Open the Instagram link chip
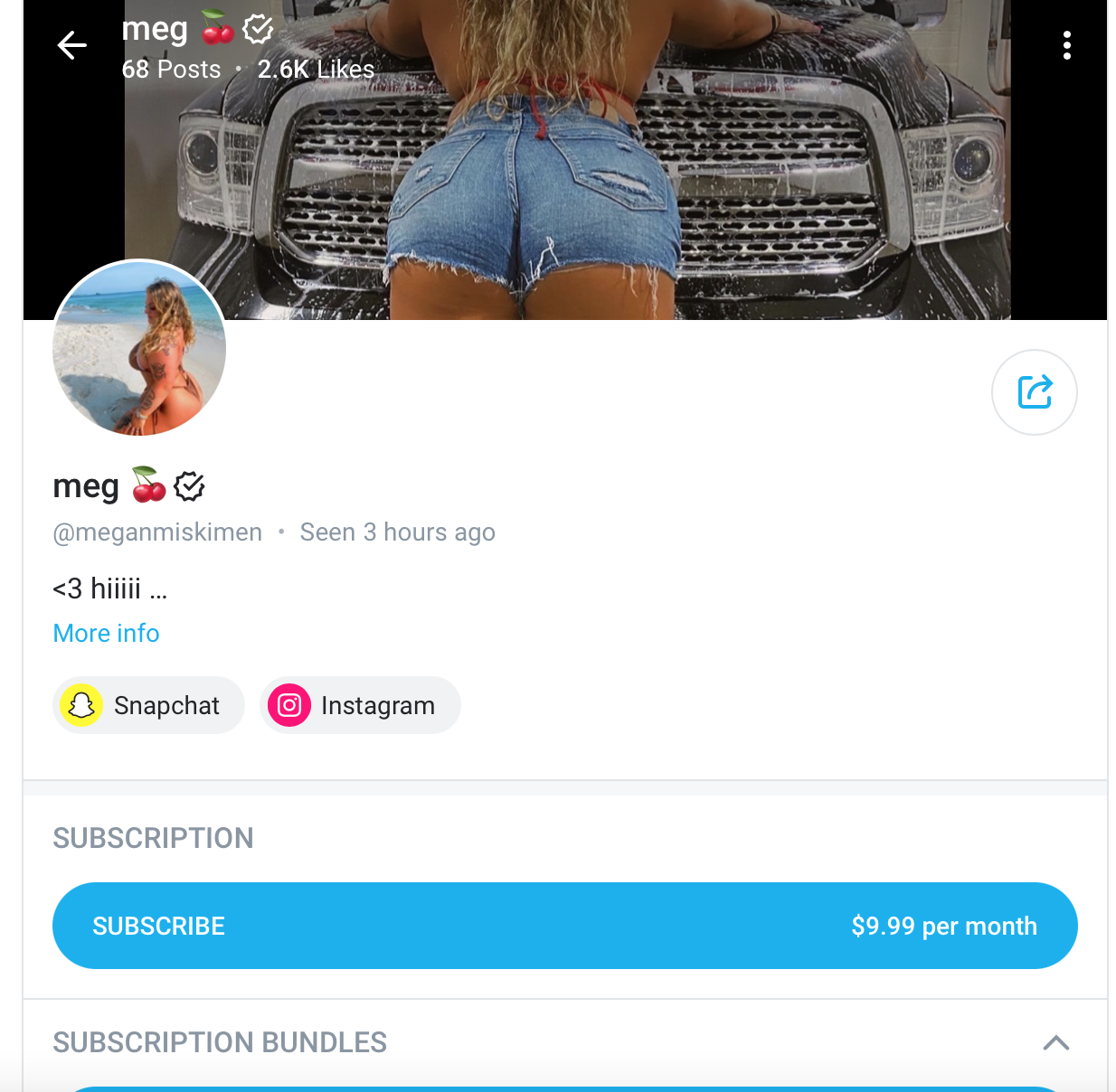Viewport: 1116px width, 1092px height. 360,705
